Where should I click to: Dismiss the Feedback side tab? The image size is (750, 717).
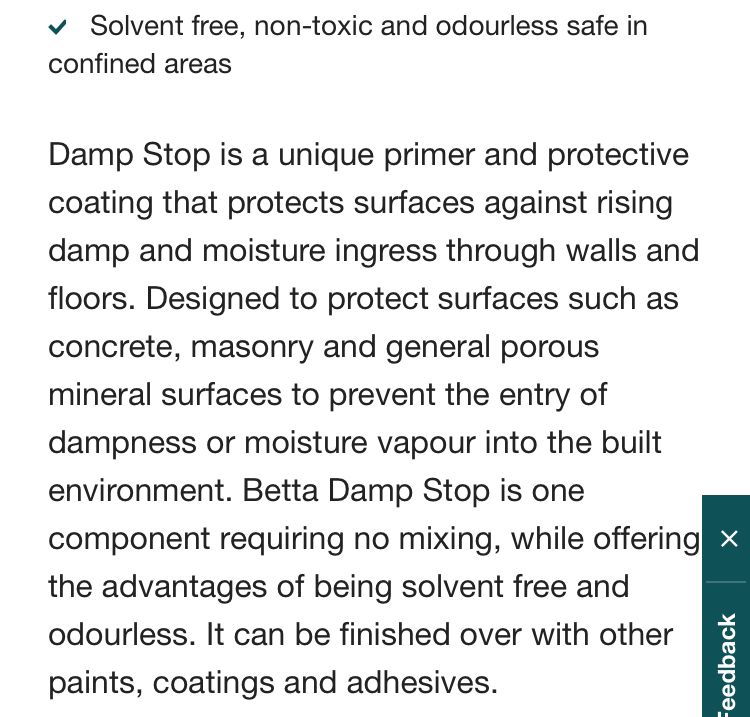tap(728, 539)
